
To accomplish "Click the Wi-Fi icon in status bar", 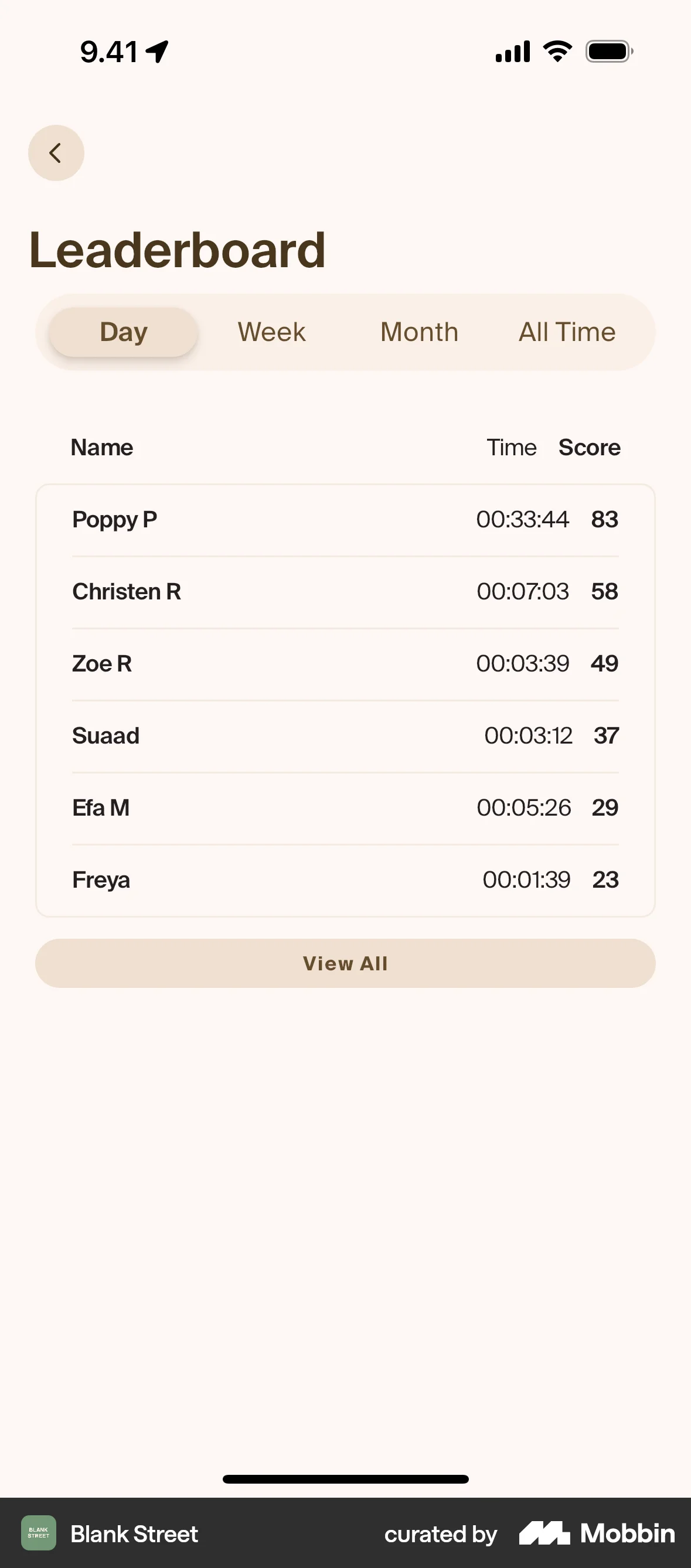I will [555, 52].
